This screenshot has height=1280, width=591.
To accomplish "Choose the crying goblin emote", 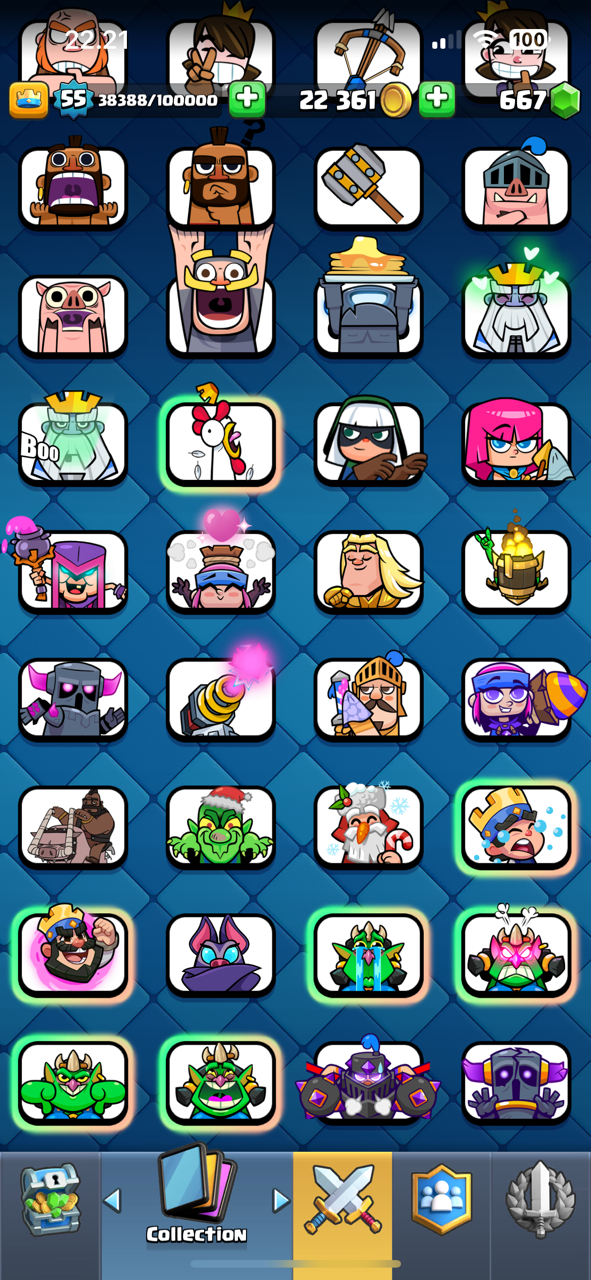I will point(369,954).
